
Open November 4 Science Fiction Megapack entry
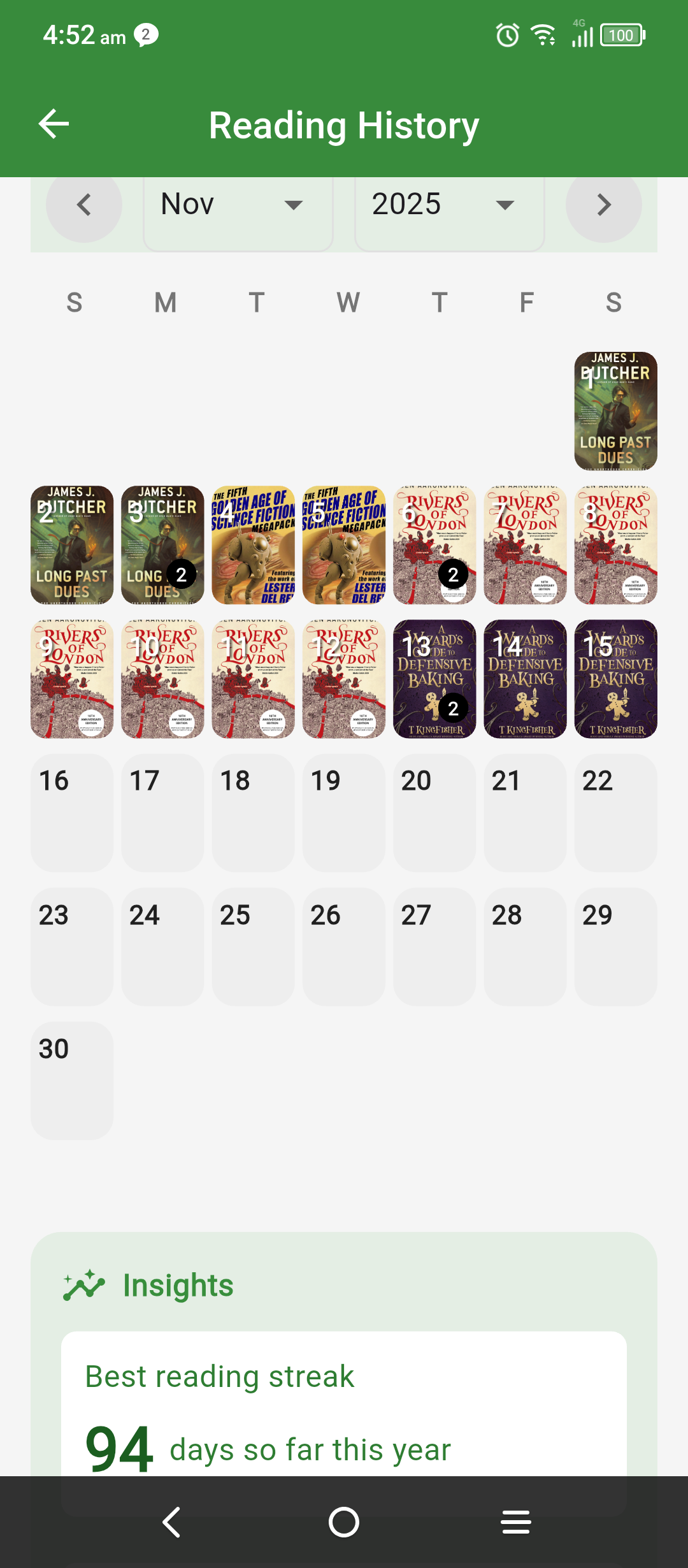click(x=253, y=545)
